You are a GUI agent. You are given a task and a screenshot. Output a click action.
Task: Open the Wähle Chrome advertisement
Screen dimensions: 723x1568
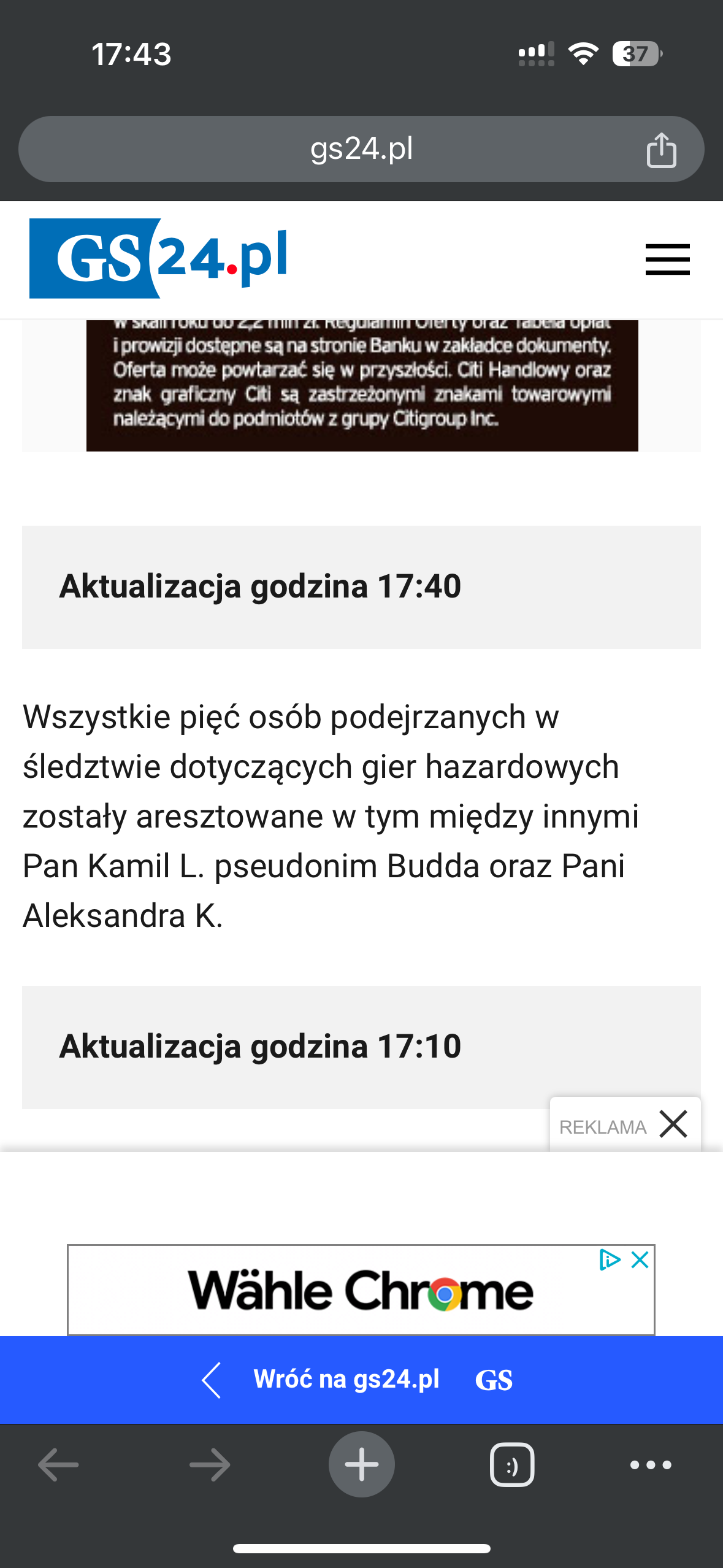point(361,1290)
